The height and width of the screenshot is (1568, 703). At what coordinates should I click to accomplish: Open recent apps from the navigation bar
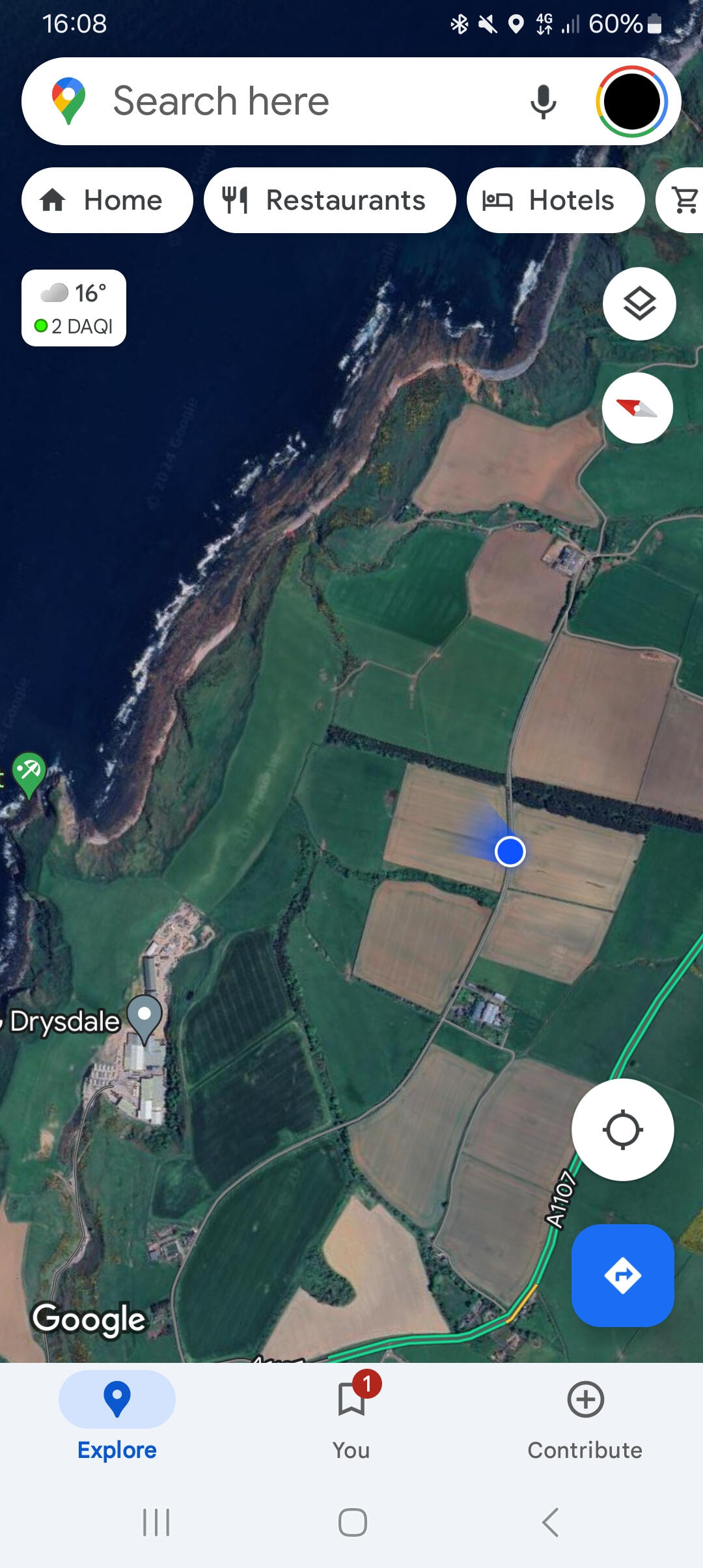pyautogui.click(x=156, y=1522)
